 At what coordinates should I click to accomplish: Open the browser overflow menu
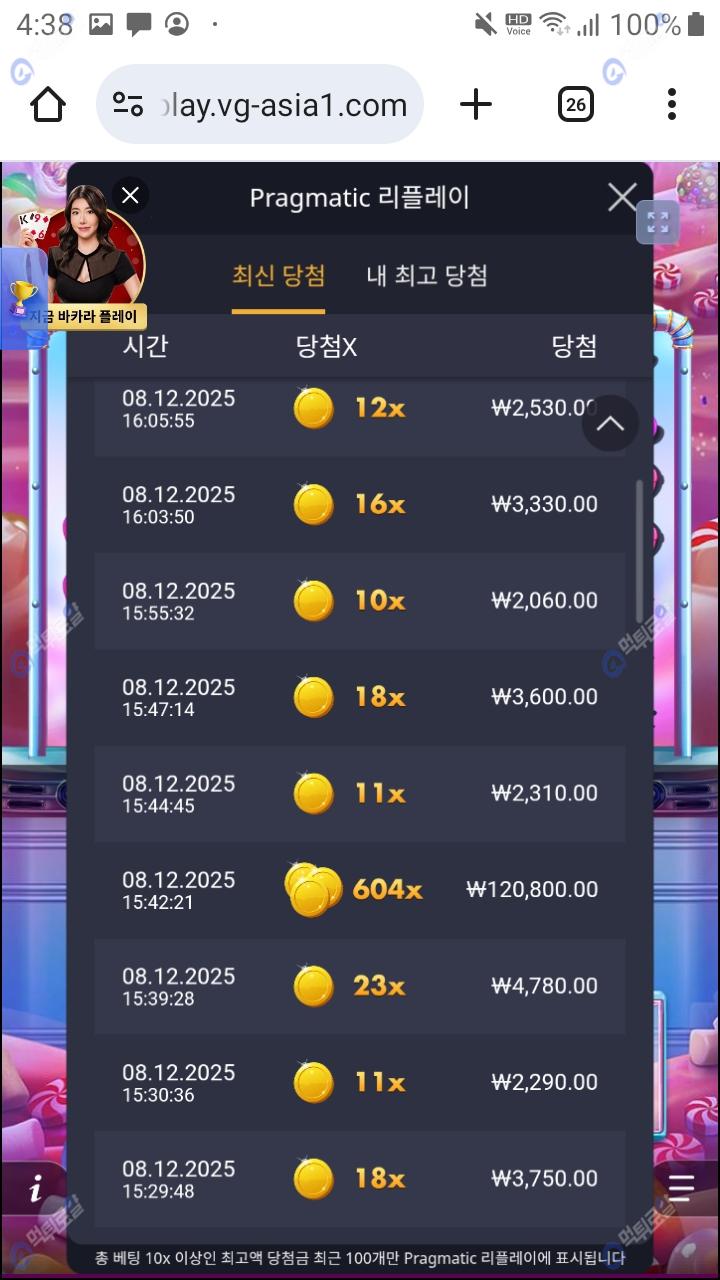coord(671,104)
